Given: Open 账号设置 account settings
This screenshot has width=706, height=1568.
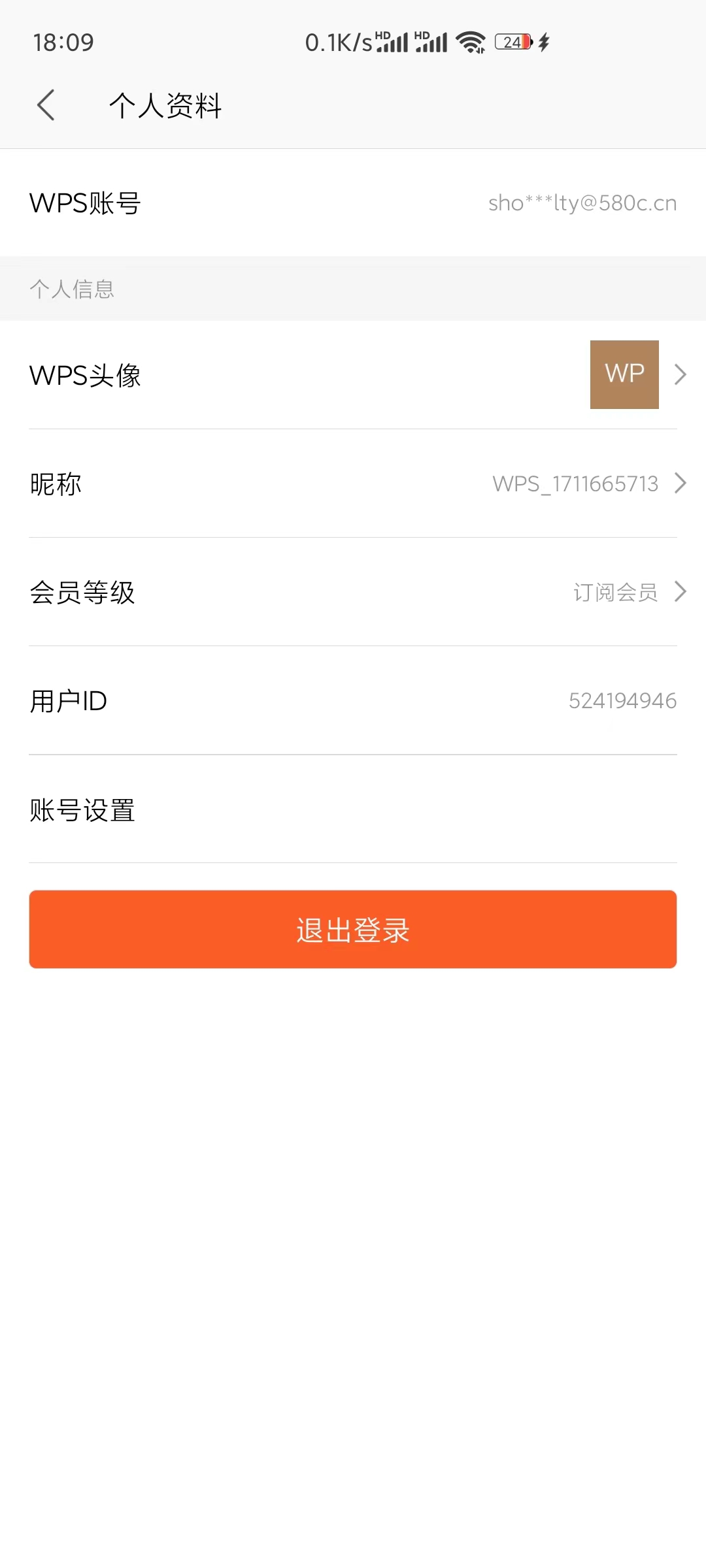Looking at the screenshot, I should 353,810.
